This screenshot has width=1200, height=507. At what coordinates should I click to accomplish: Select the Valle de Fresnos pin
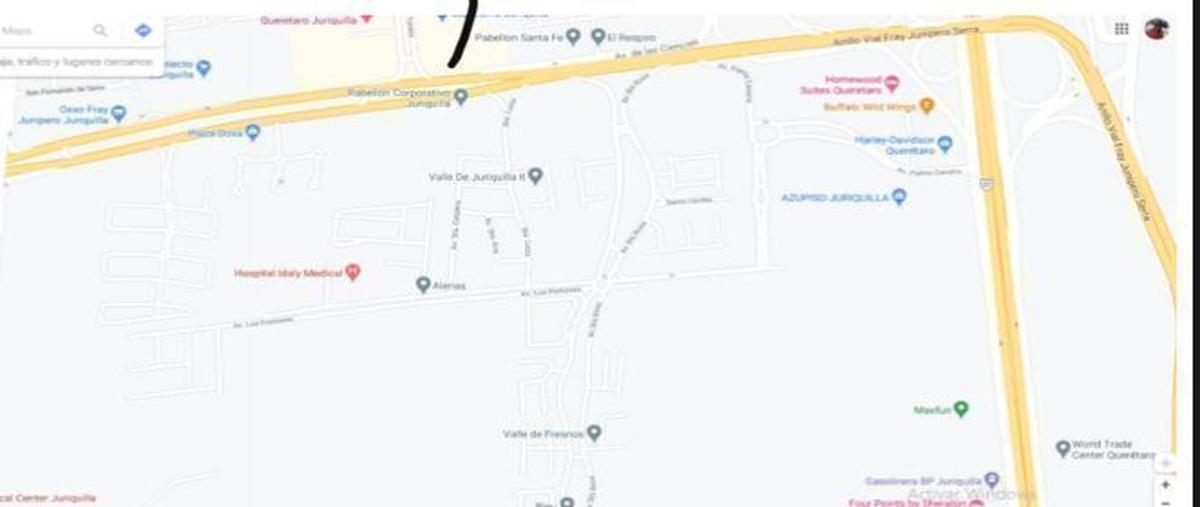(x=594, y=433)
